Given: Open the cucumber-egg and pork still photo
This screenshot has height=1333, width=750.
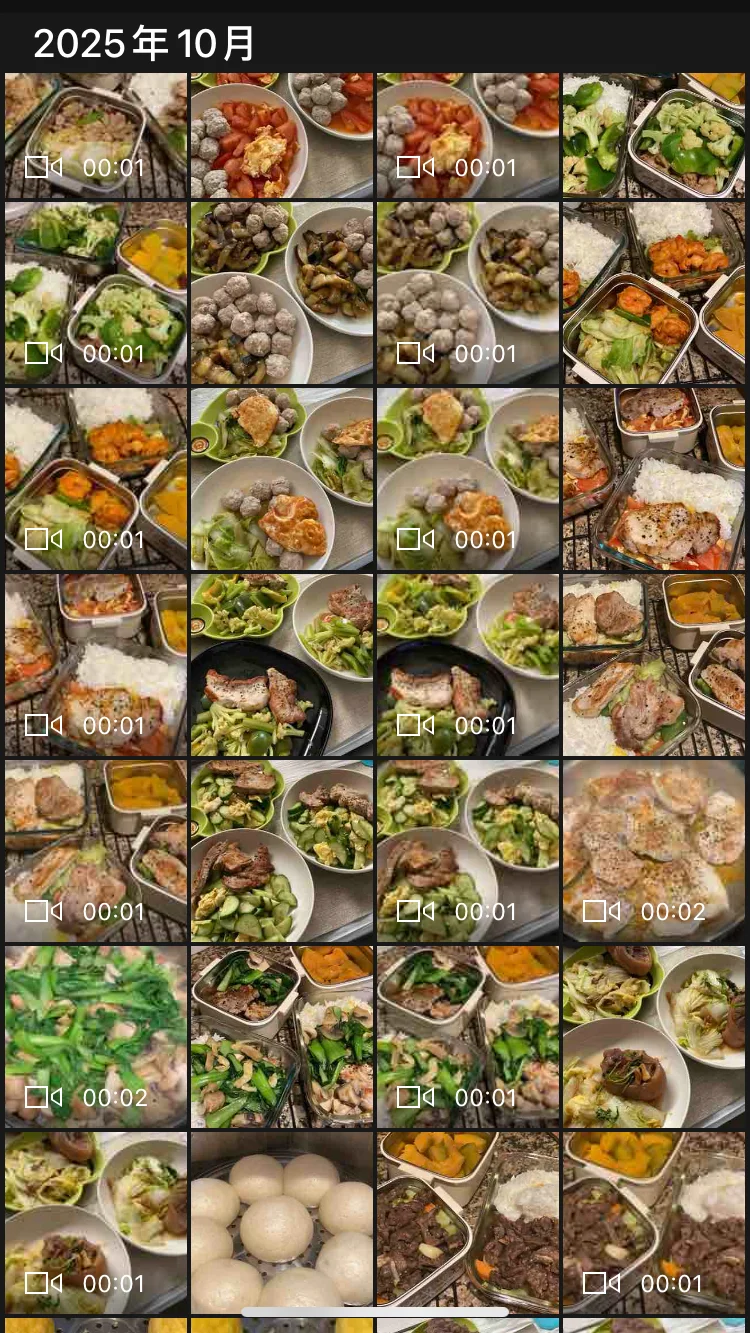Looking at the screenshot, I should (x=282, y=850).
